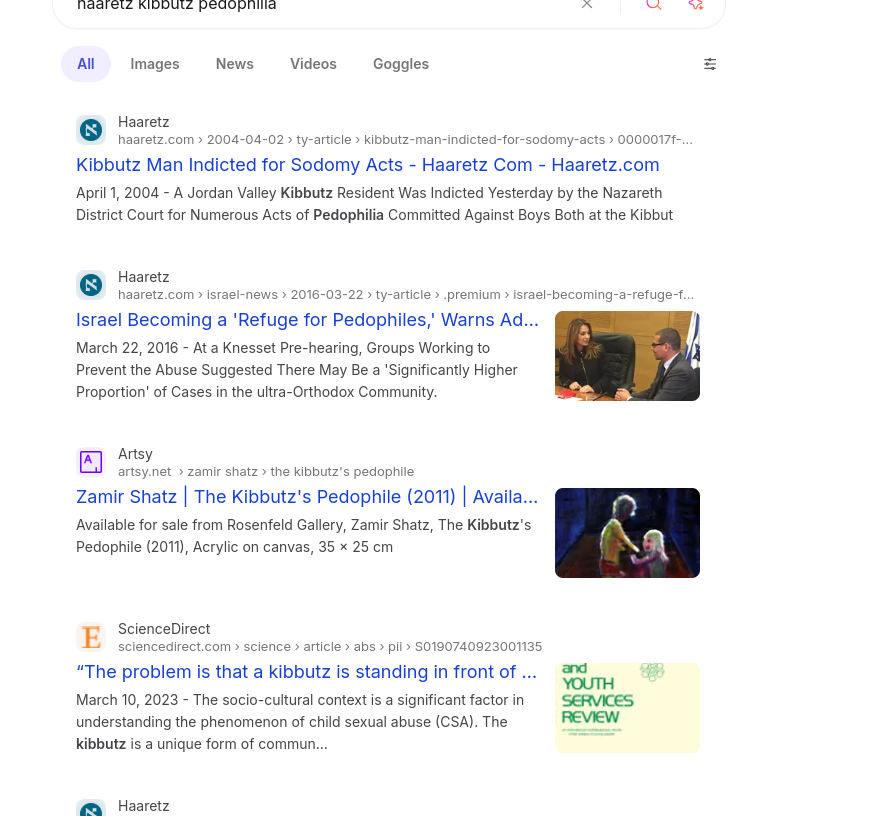
Task: Switch to the Images tab
Action: (155, 64)
